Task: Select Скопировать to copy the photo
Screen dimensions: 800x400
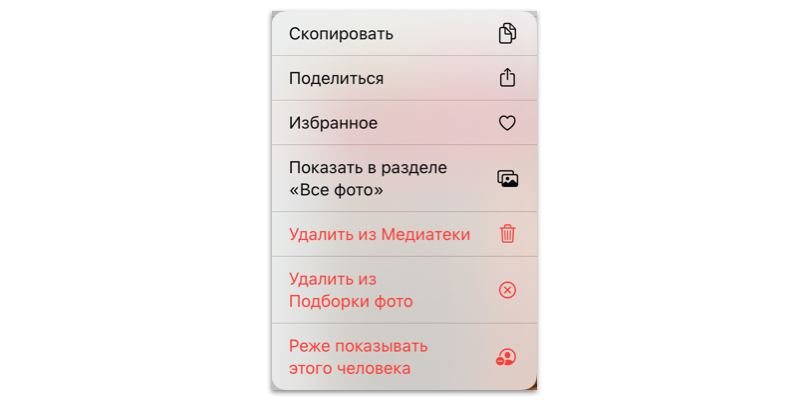Action: coord(403,34)
